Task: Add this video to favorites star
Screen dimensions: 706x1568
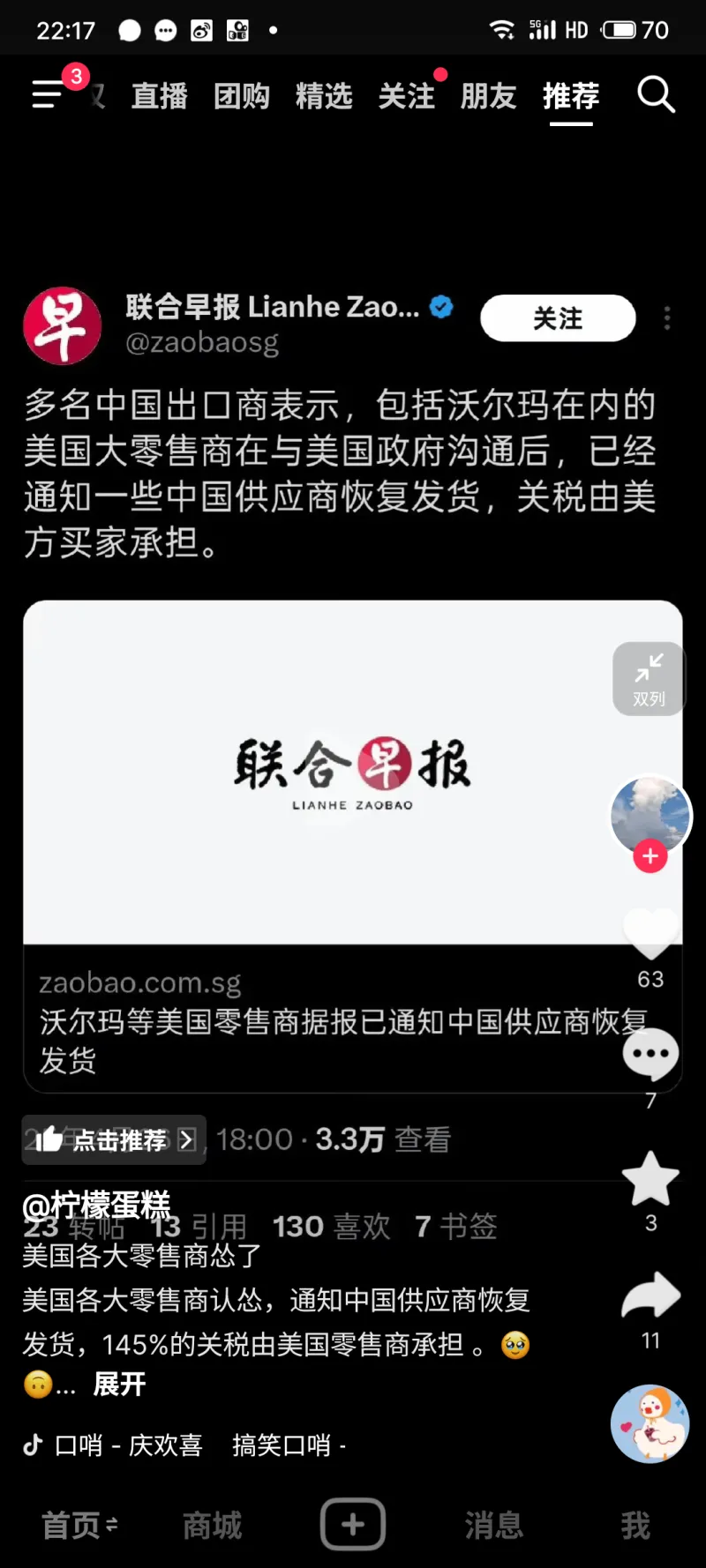Action: [x=650, y=1179]
